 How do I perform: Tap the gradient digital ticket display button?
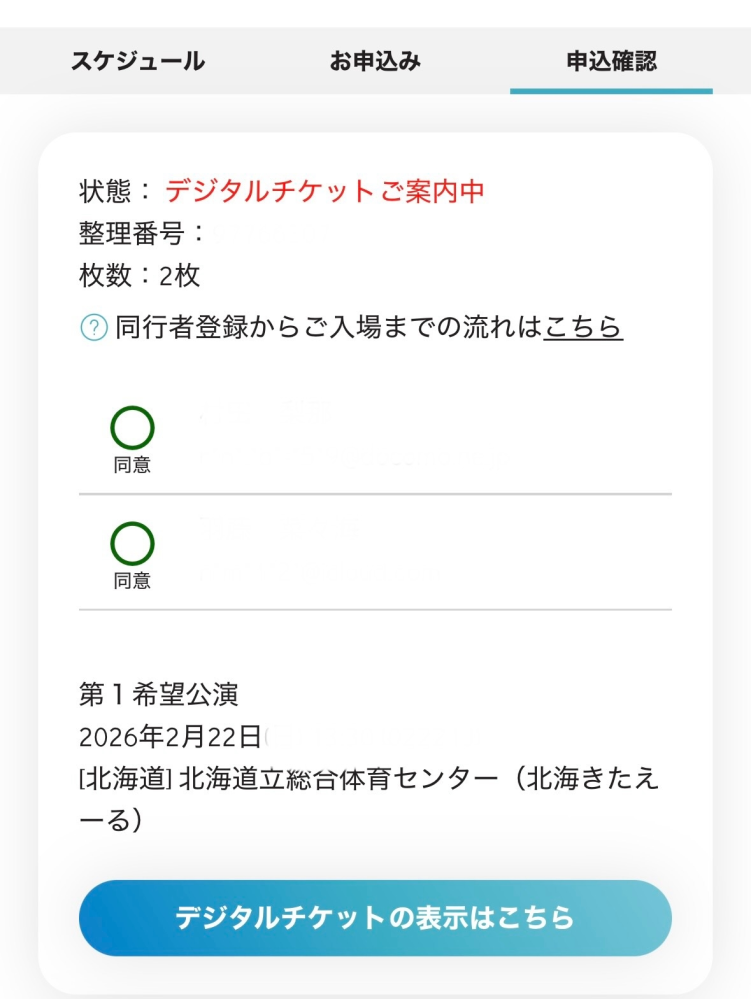(x=375, y=917)
